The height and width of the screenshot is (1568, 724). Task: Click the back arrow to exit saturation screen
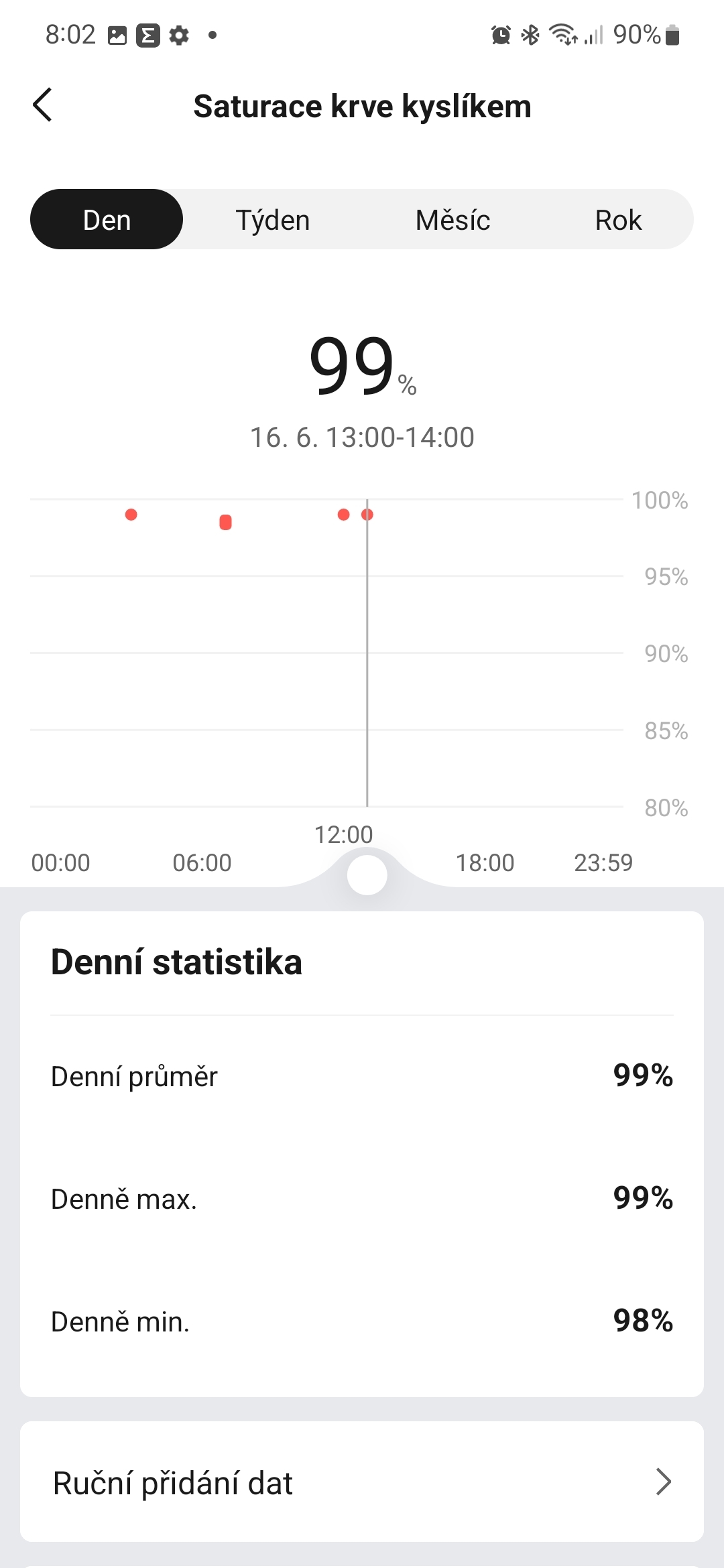[42, 105]
